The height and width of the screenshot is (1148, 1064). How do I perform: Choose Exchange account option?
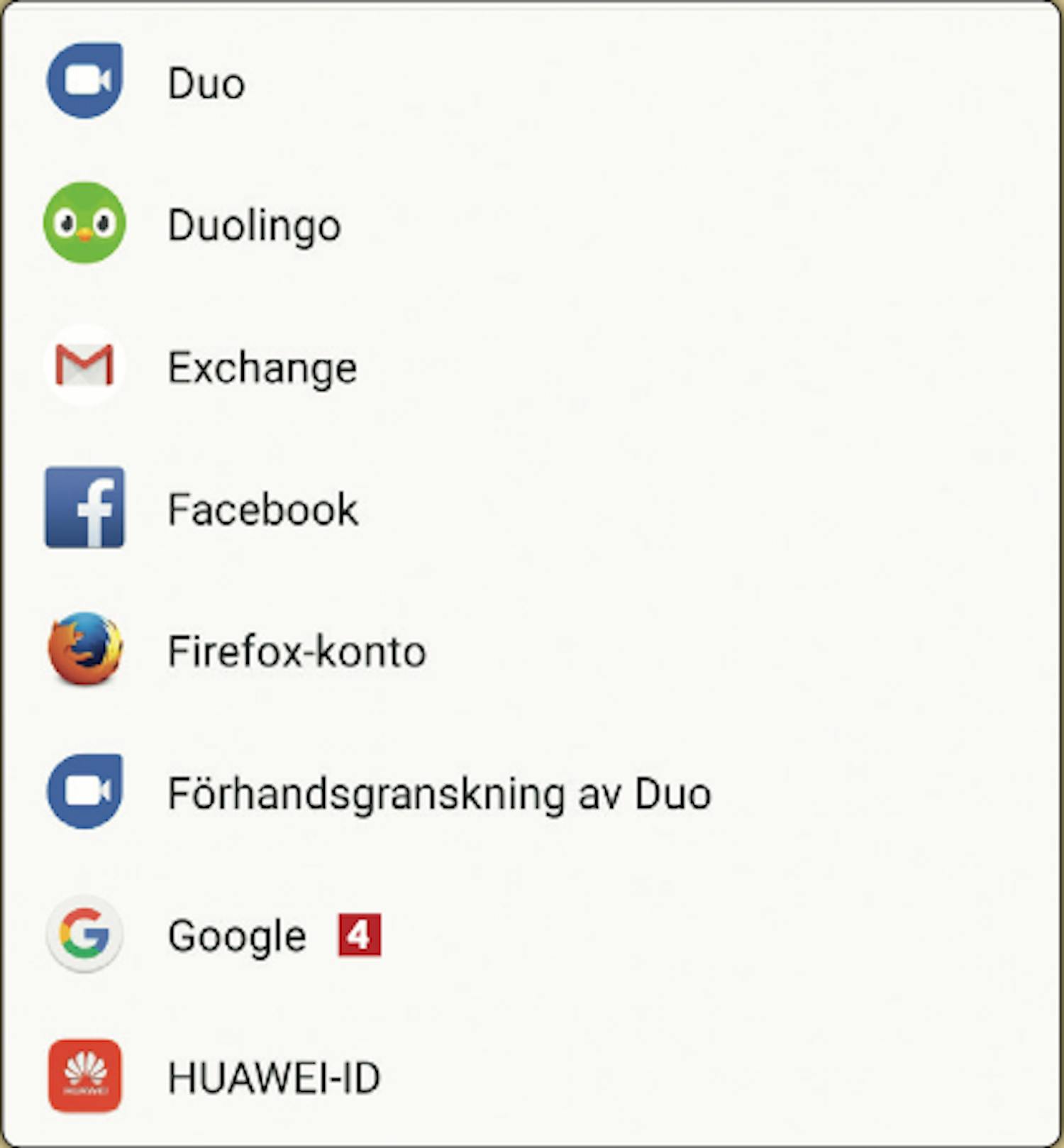[x=262, y=367]
